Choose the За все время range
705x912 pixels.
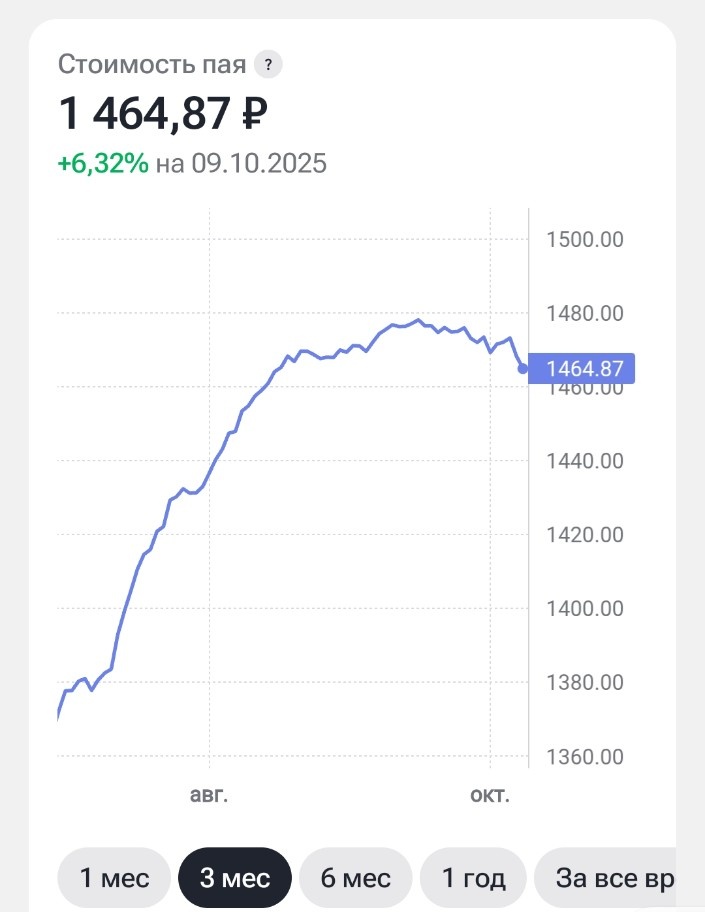click(610, 878)
